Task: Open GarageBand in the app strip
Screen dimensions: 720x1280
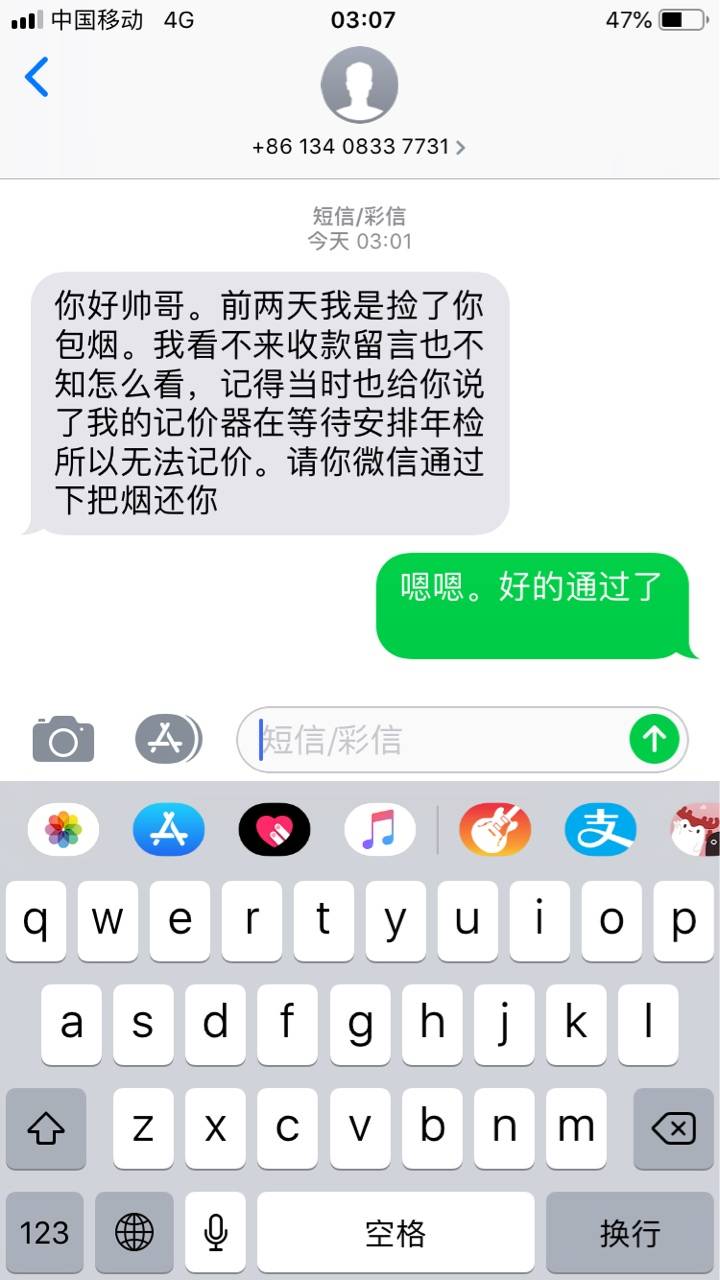Action: 494,829
